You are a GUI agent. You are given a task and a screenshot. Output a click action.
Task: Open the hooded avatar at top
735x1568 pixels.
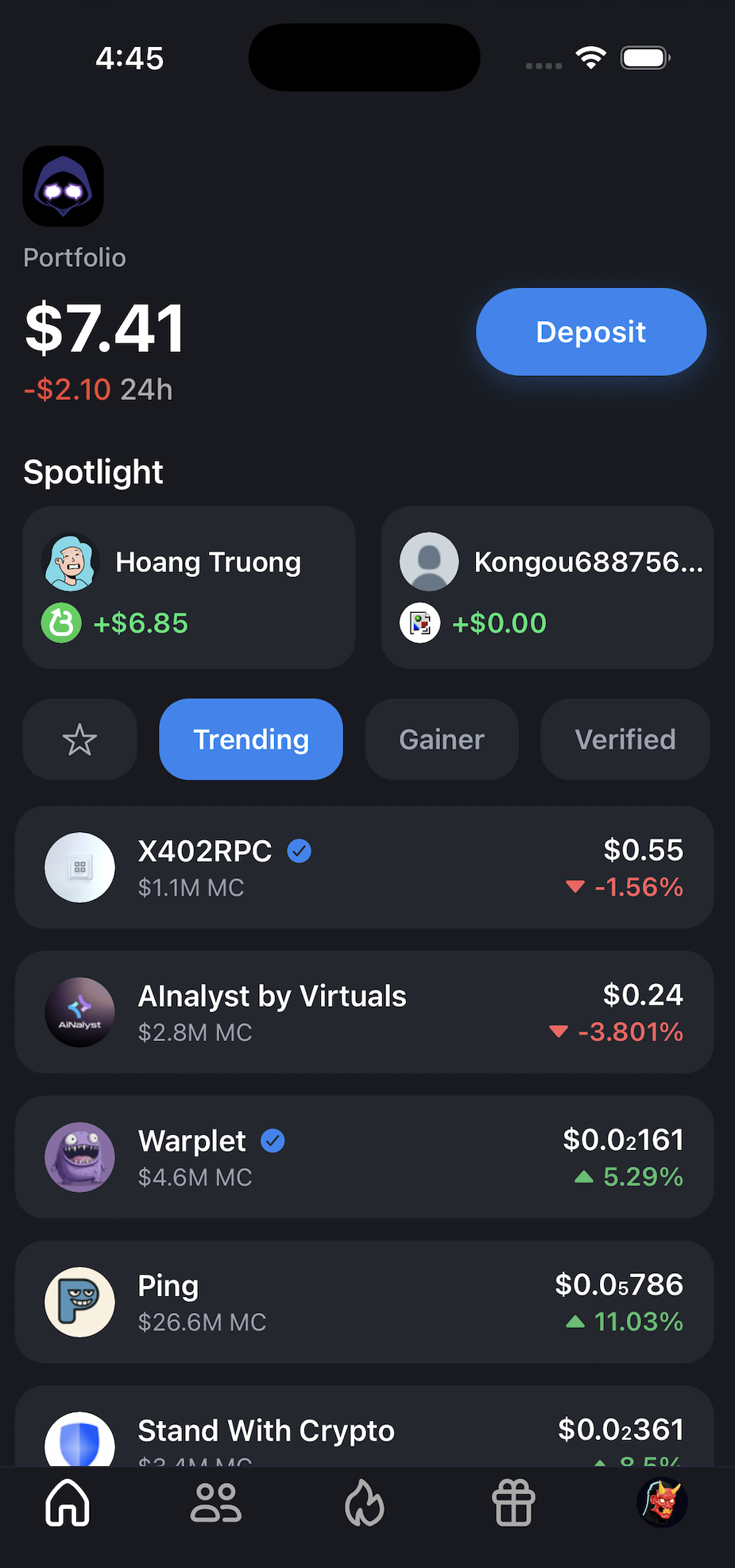pyautogui.click(x=63, y=186)
